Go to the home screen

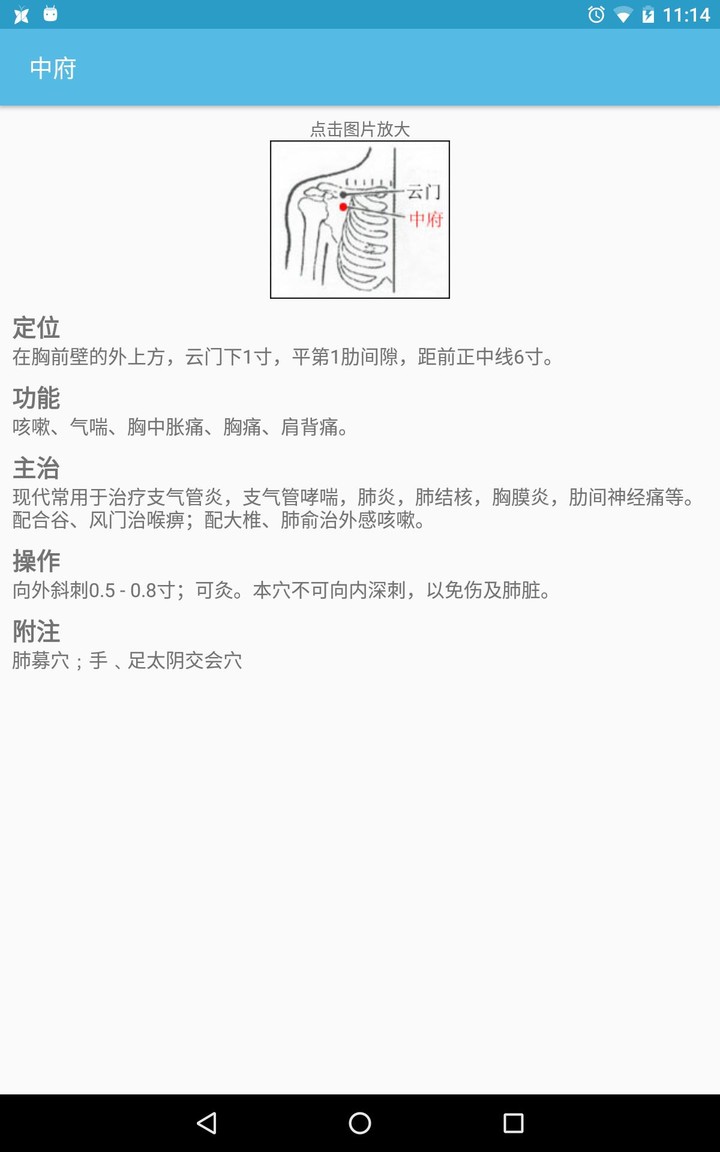point(360,1123)
